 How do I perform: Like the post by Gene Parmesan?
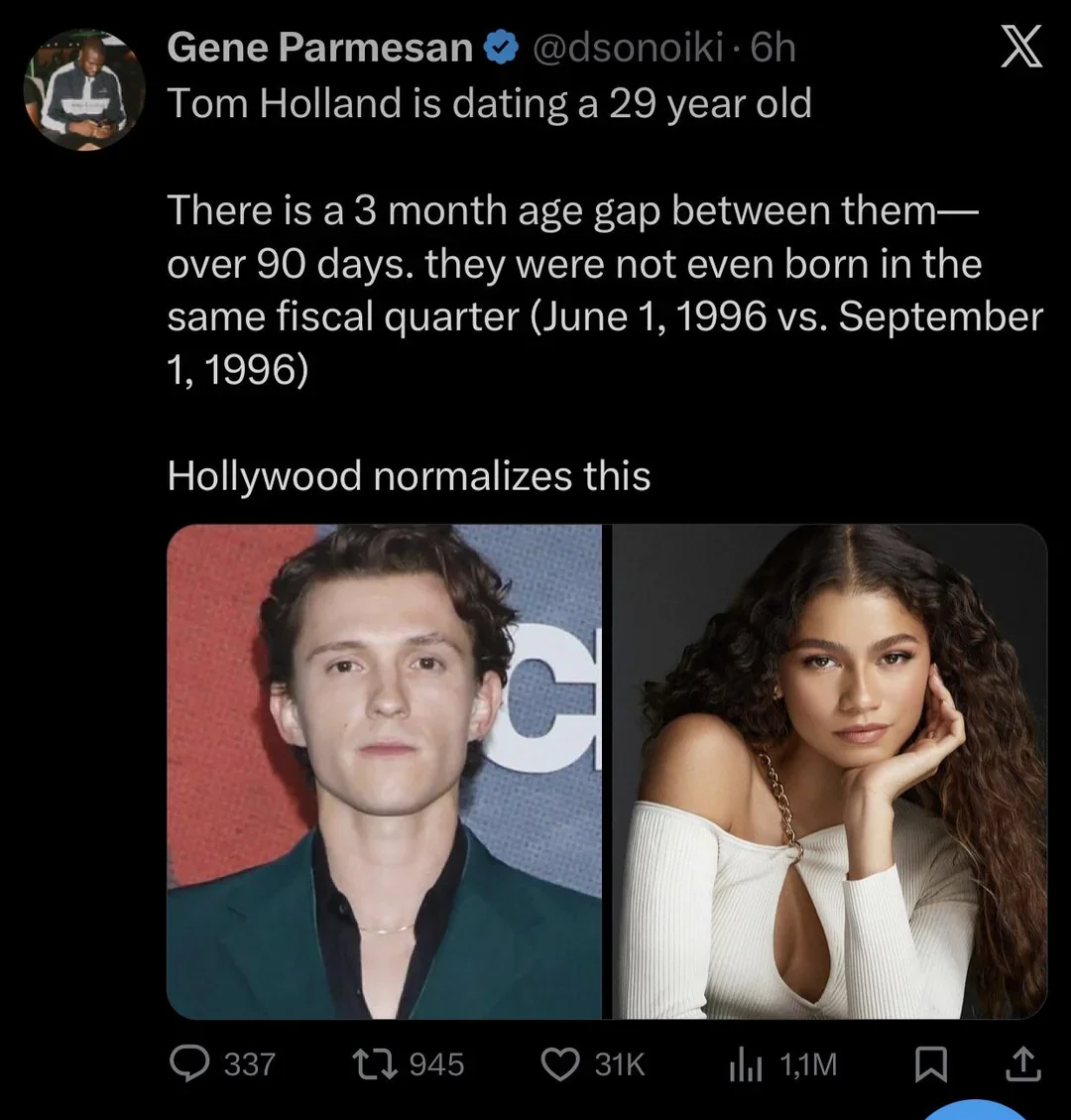point(559,1064)
